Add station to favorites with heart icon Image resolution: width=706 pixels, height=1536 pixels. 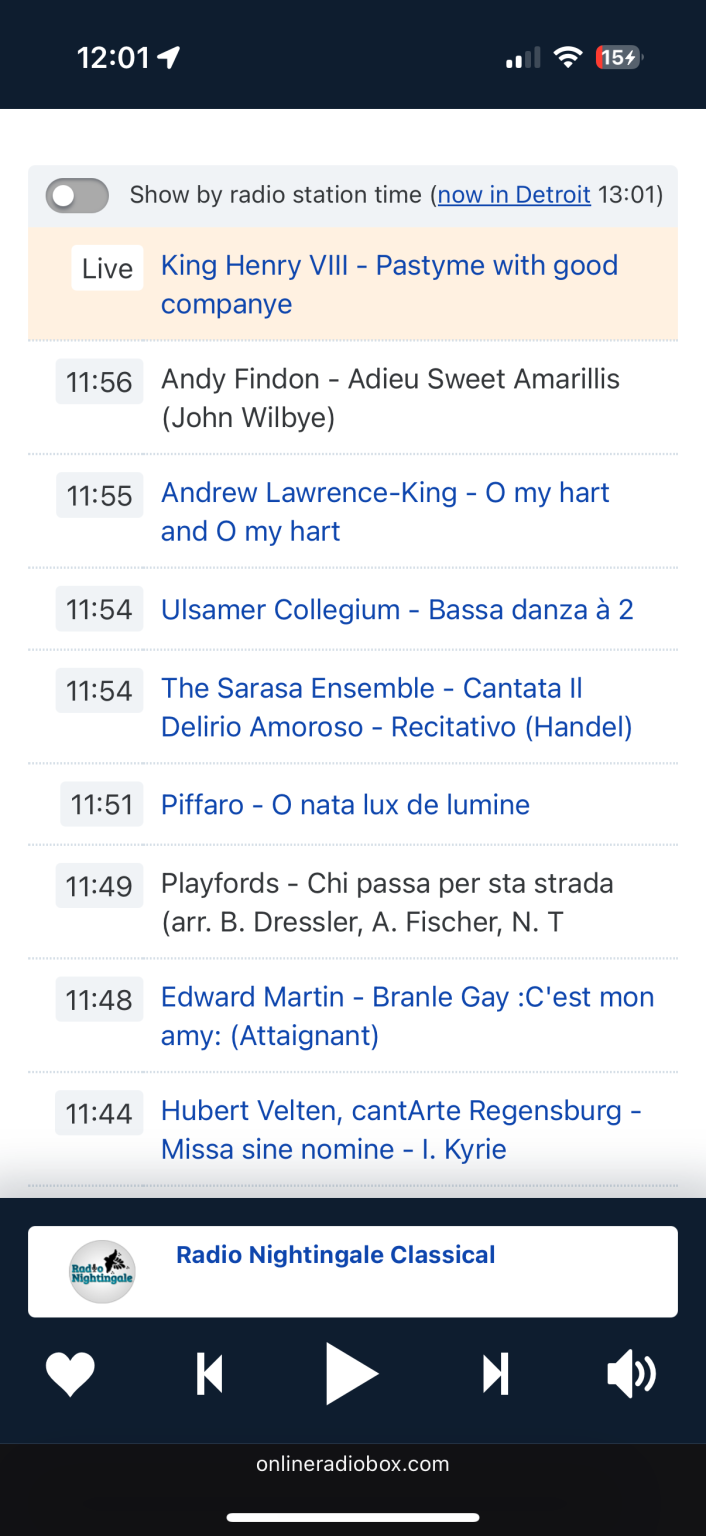[x=70, y=1374]
